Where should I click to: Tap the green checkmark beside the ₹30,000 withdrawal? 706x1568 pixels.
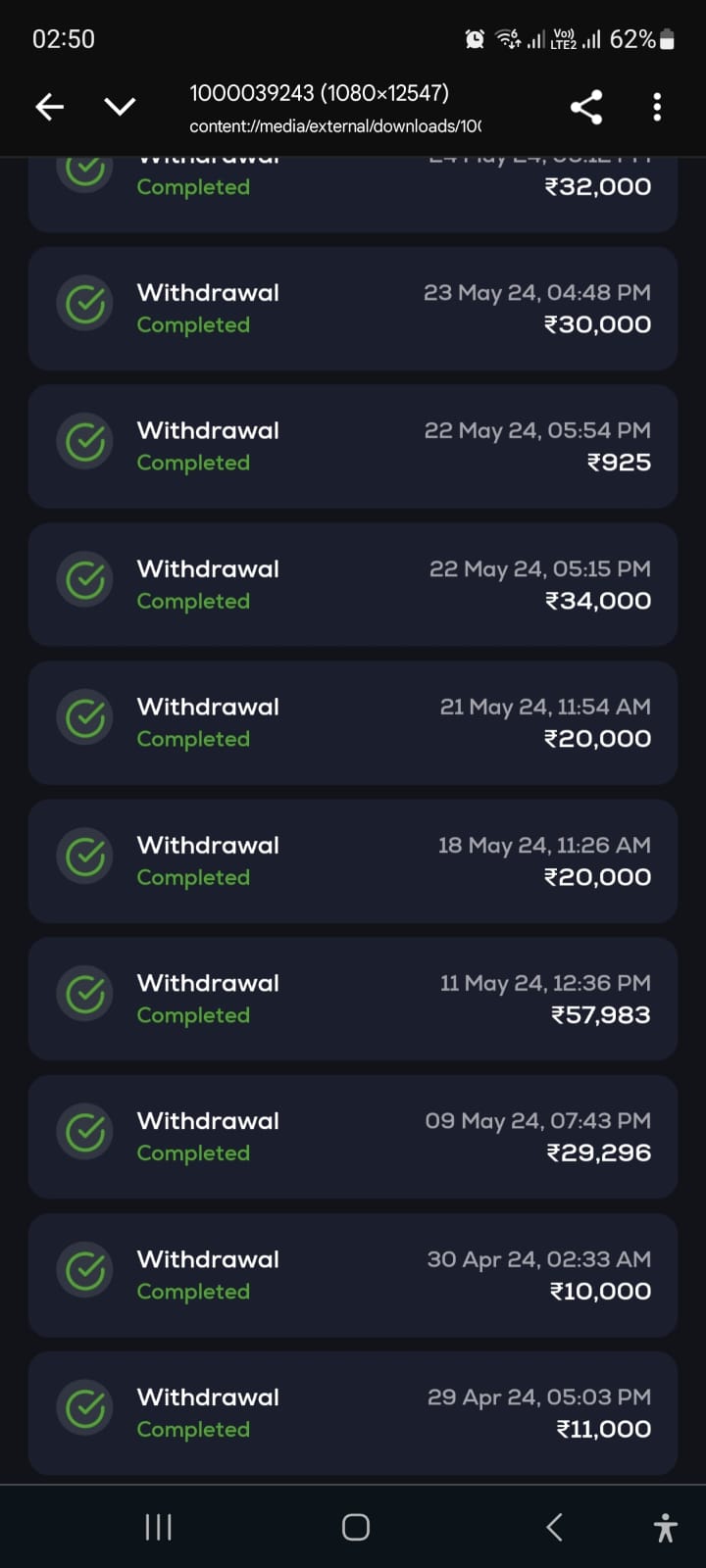(84, 304)
